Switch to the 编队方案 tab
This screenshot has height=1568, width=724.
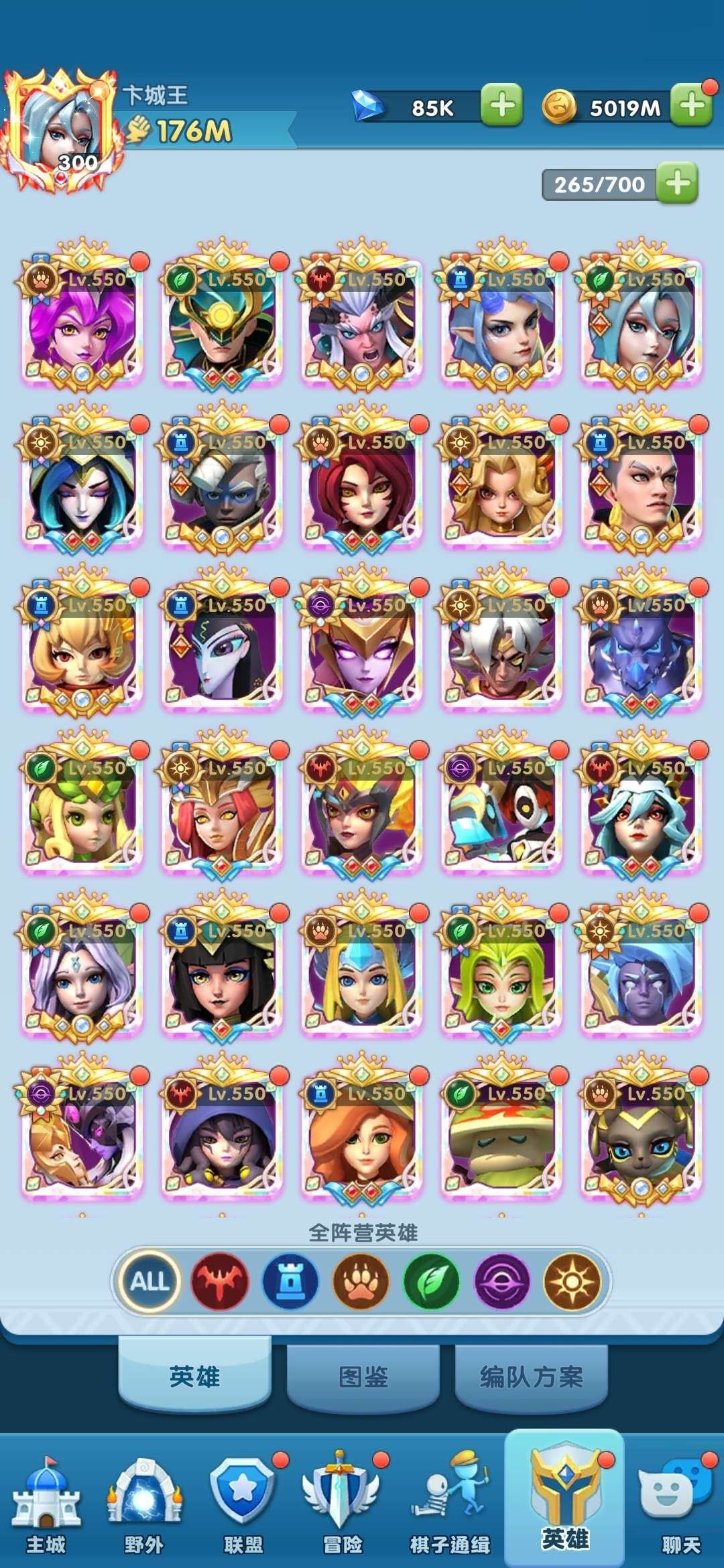coord(531,1376)
